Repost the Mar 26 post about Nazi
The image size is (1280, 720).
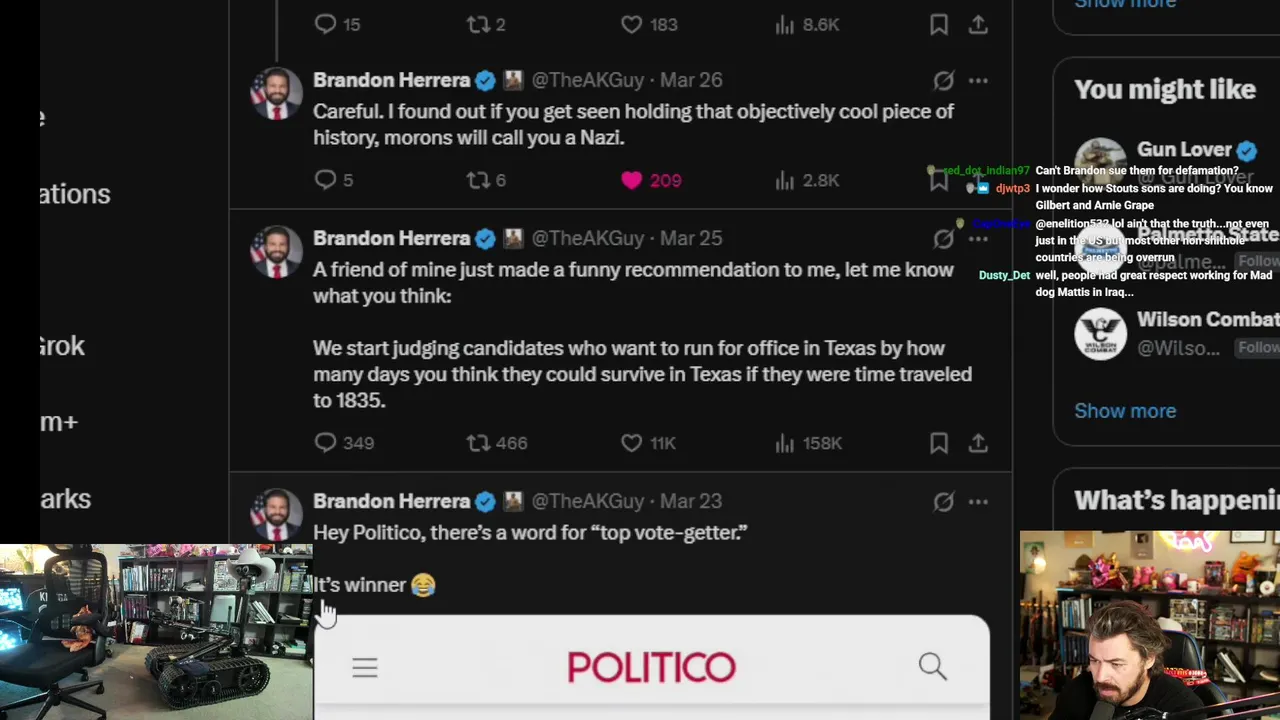(x=479, y=180)
